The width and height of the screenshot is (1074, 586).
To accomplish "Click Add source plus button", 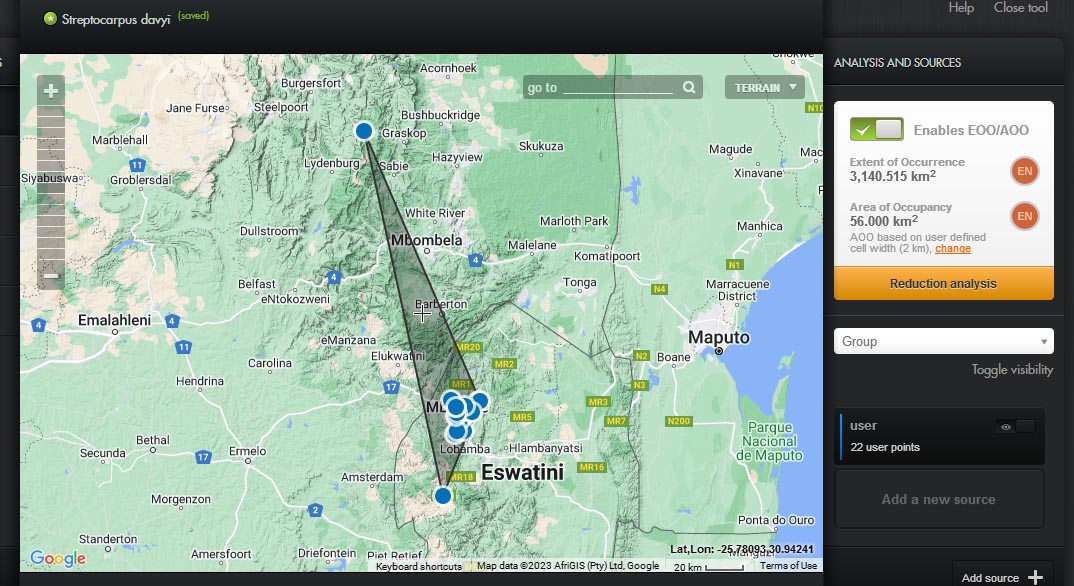I will [x=1035, y=577].
